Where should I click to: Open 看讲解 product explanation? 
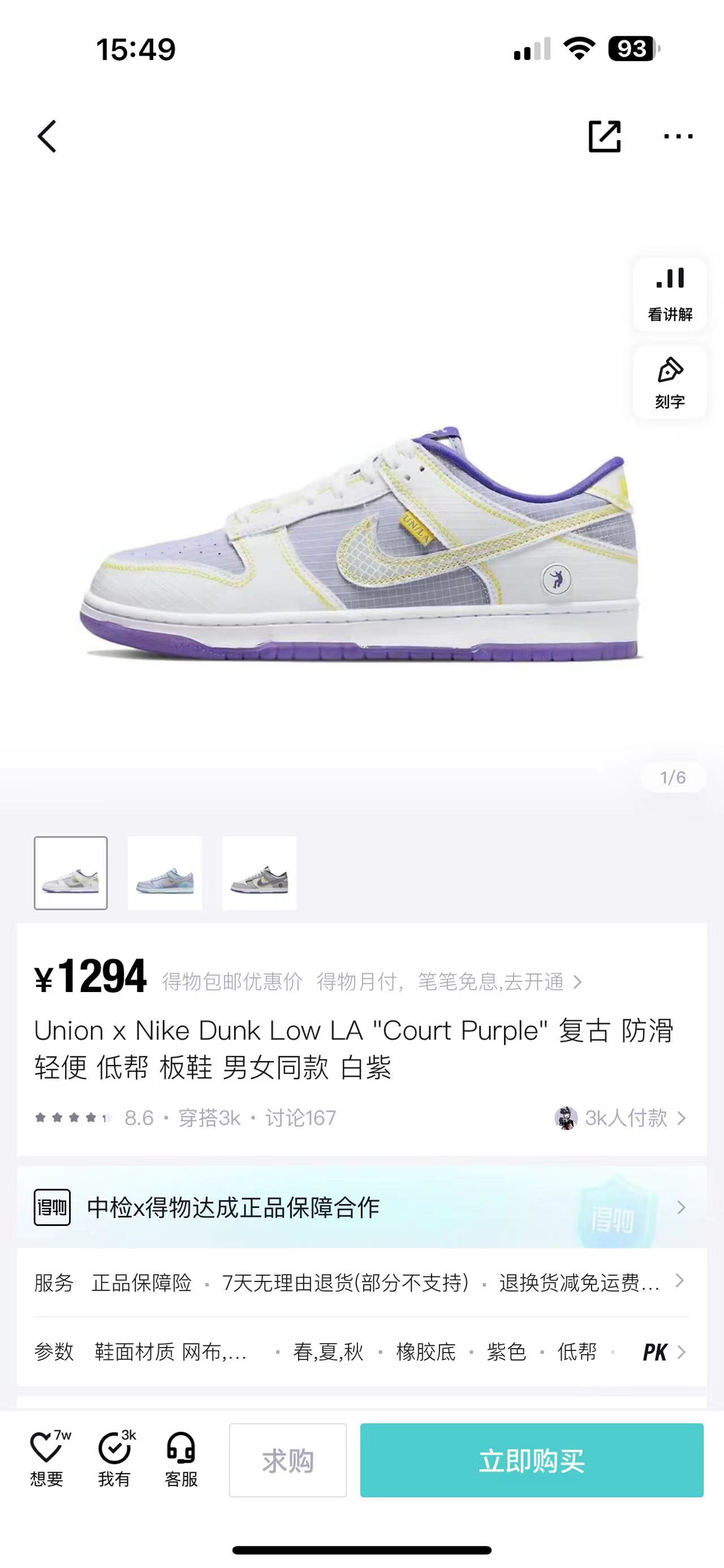tap(670, 294)
